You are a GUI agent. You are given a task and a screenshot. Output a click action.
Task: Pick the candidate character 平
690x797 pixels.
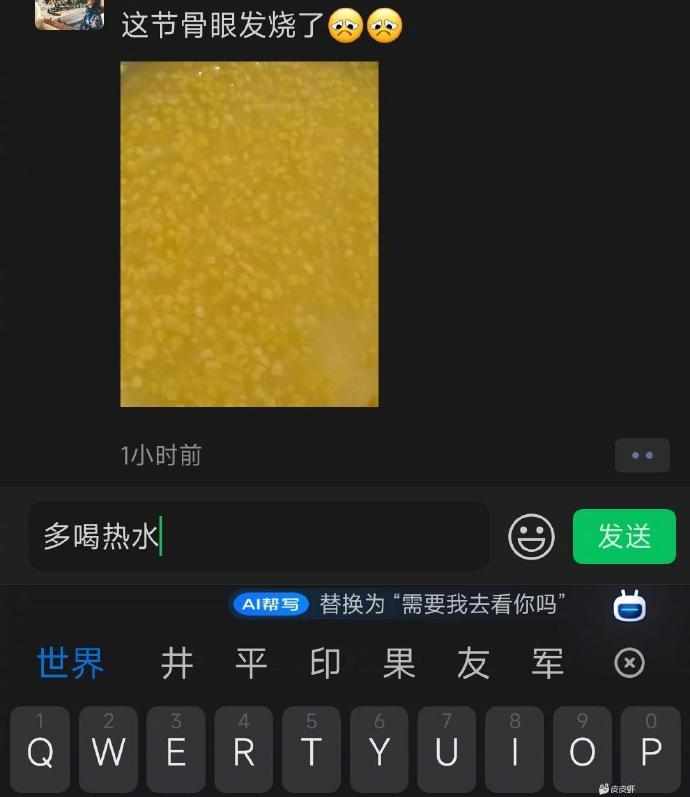(x=251, y=663)
